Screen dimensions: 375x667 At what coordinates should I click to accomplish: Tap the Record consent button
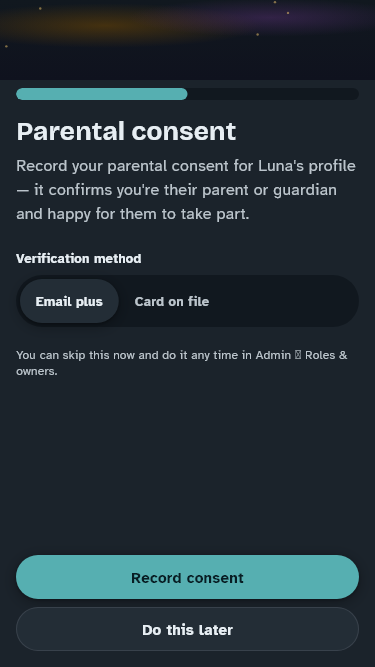[188, 577]
